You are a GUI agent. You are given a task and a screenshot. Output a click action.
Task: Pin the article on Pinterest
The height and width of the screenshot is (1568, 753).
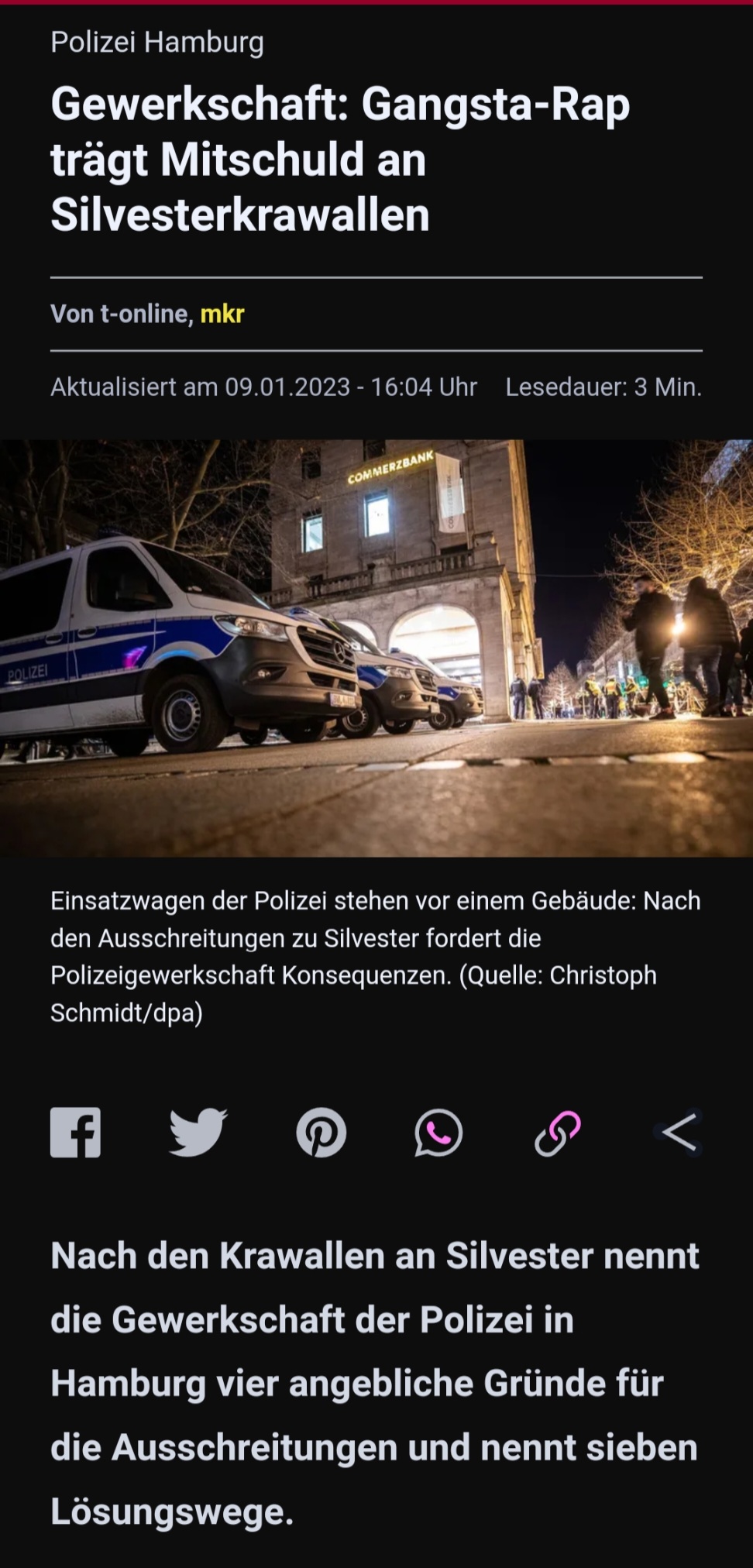(321, 1133)
